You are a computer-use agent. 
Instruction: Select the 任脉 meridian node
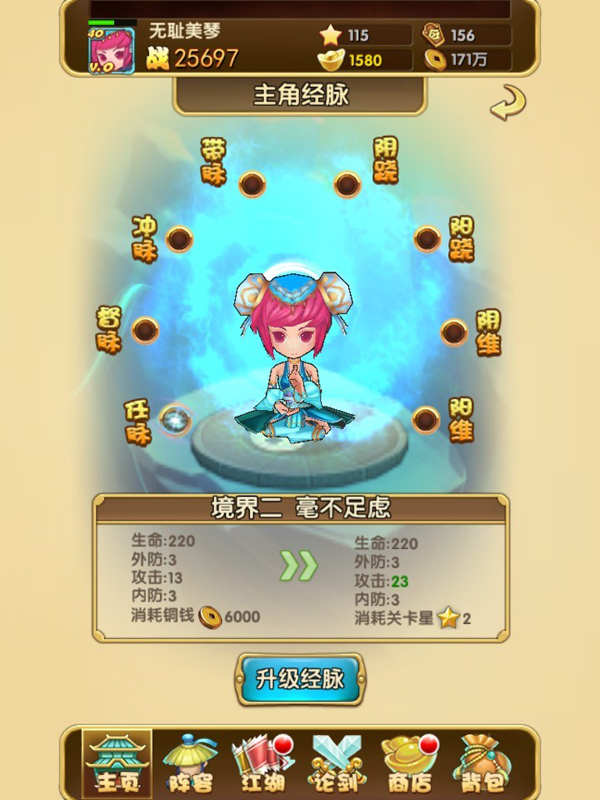click(176, 420)
